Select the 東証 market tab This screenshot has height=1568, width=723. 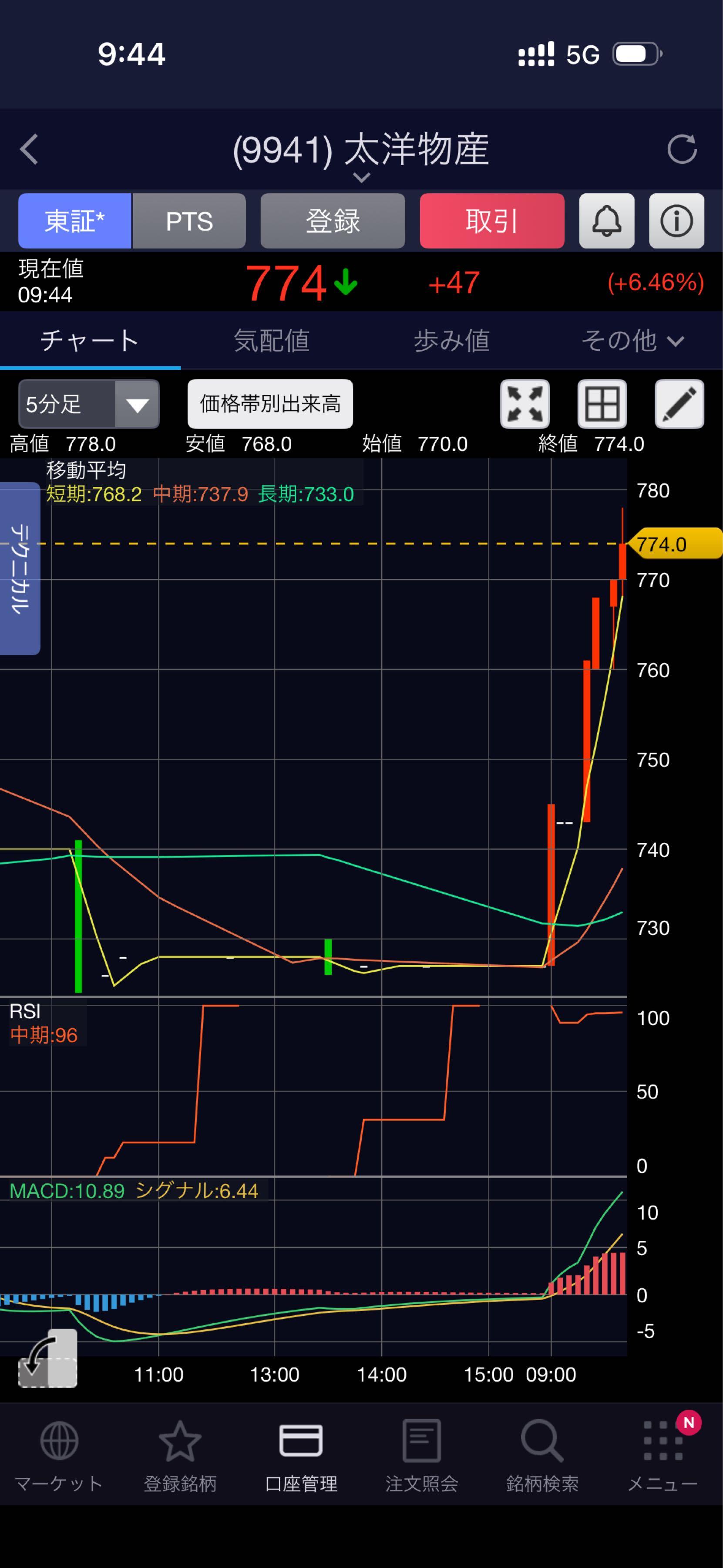pyautogui.click(x=75, y=221)
